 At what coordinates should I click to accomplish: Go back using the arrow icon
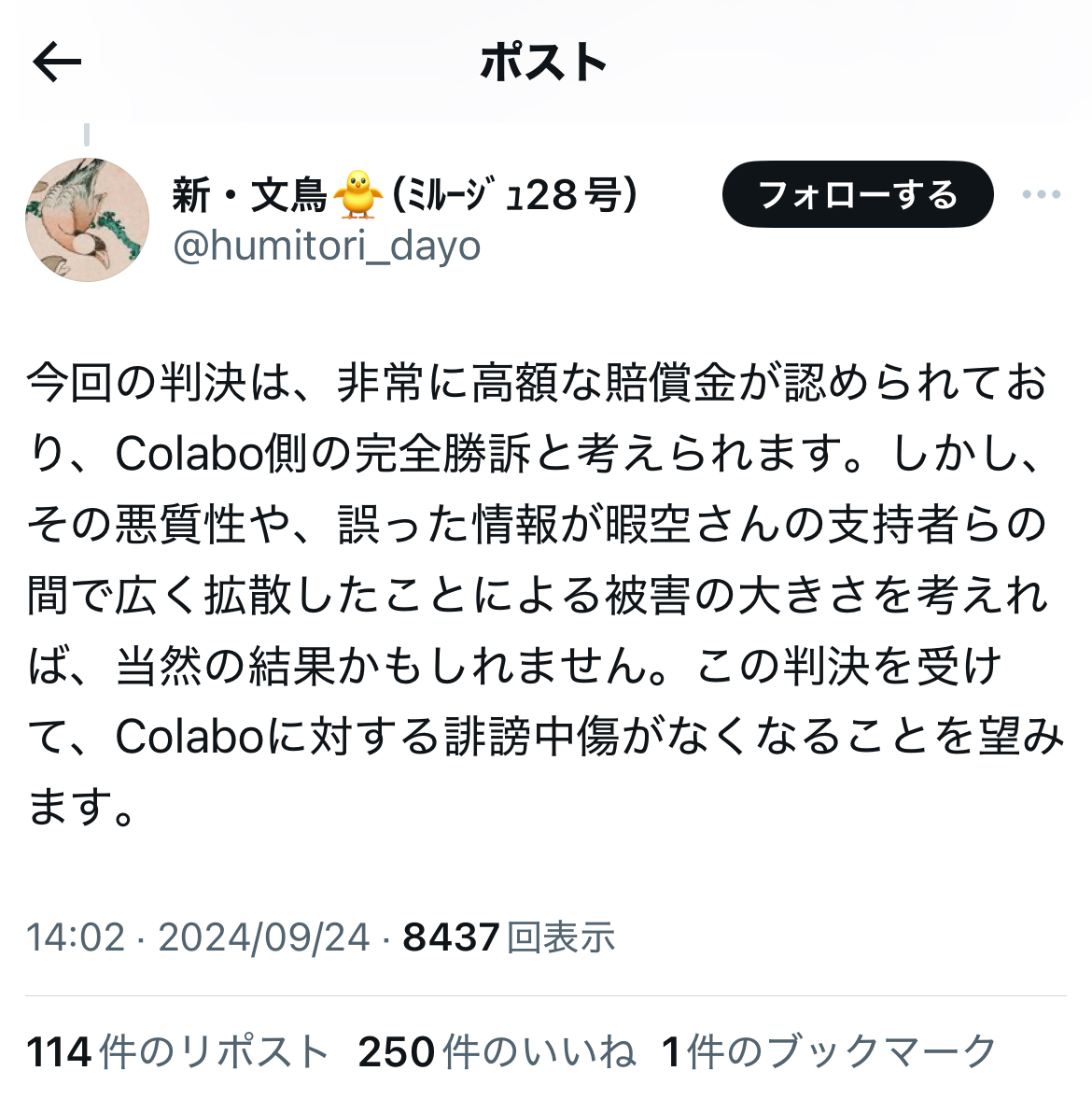(57, 63)
